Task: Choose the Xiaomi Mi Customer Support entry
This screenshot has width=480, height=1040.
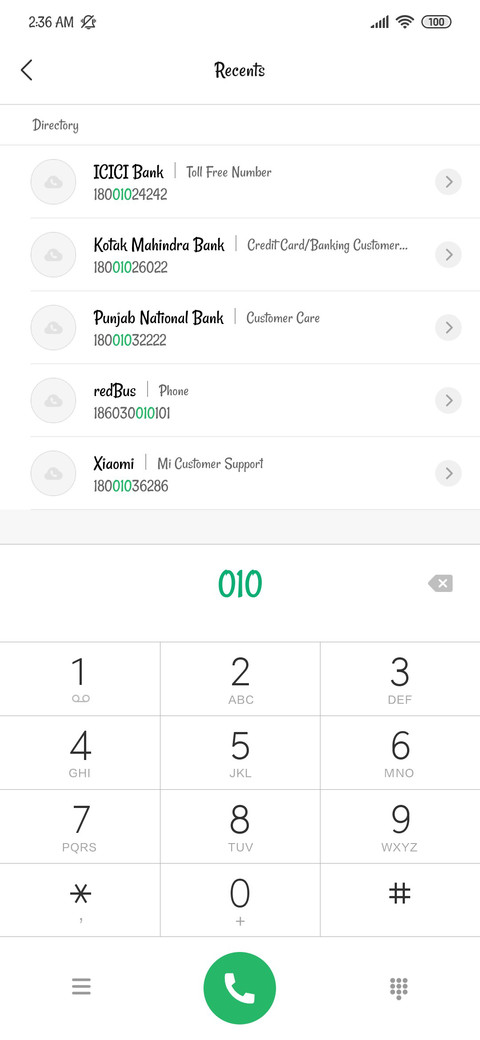Action: point(240,474)
